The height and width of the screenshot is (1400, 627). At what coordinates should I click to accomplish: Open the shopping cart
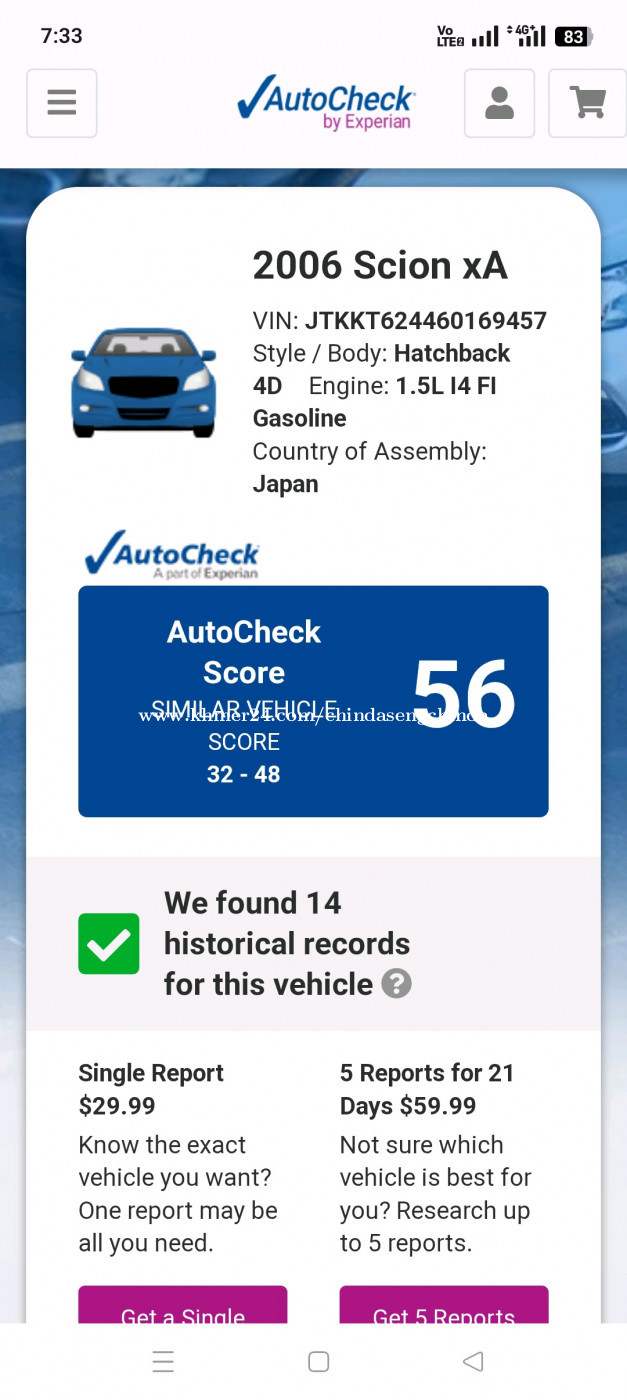click(x=588, y=103)
